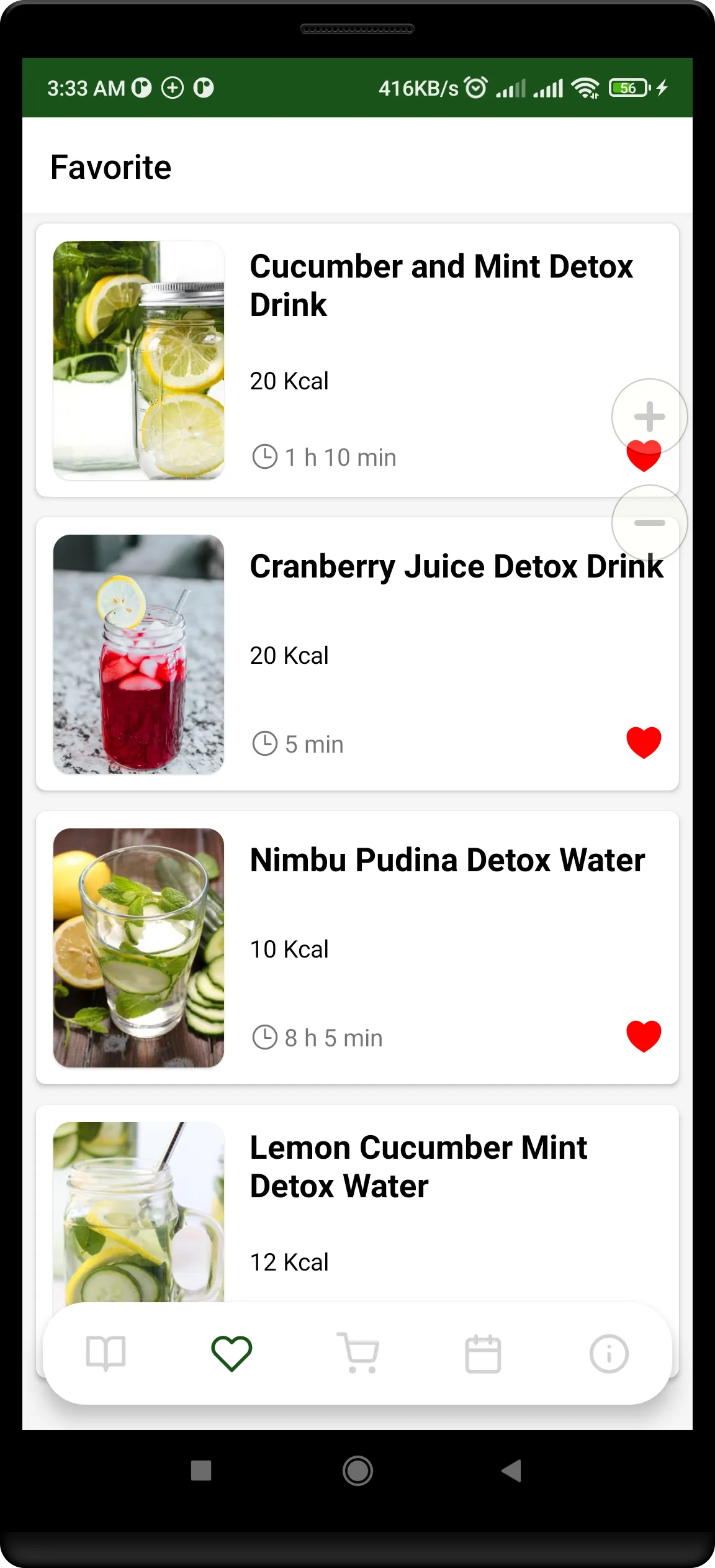This screenshot has width=715, height=1568.
Task: Open the Cucumber and Mint Detox Drink recipe
Action: [357, 360]
